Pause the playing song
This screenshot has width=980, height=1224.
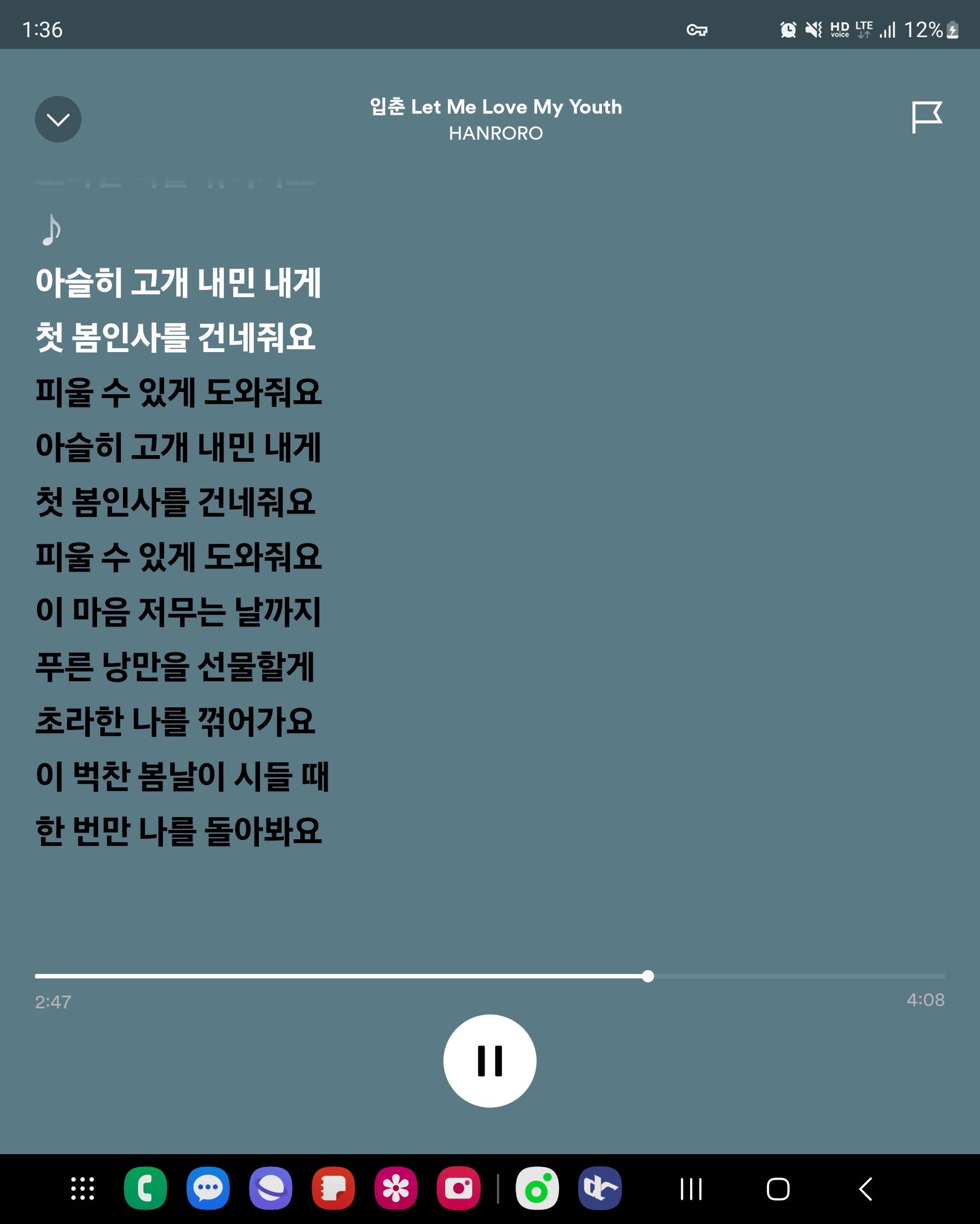pyautogui.click(x=489, y=1060)
